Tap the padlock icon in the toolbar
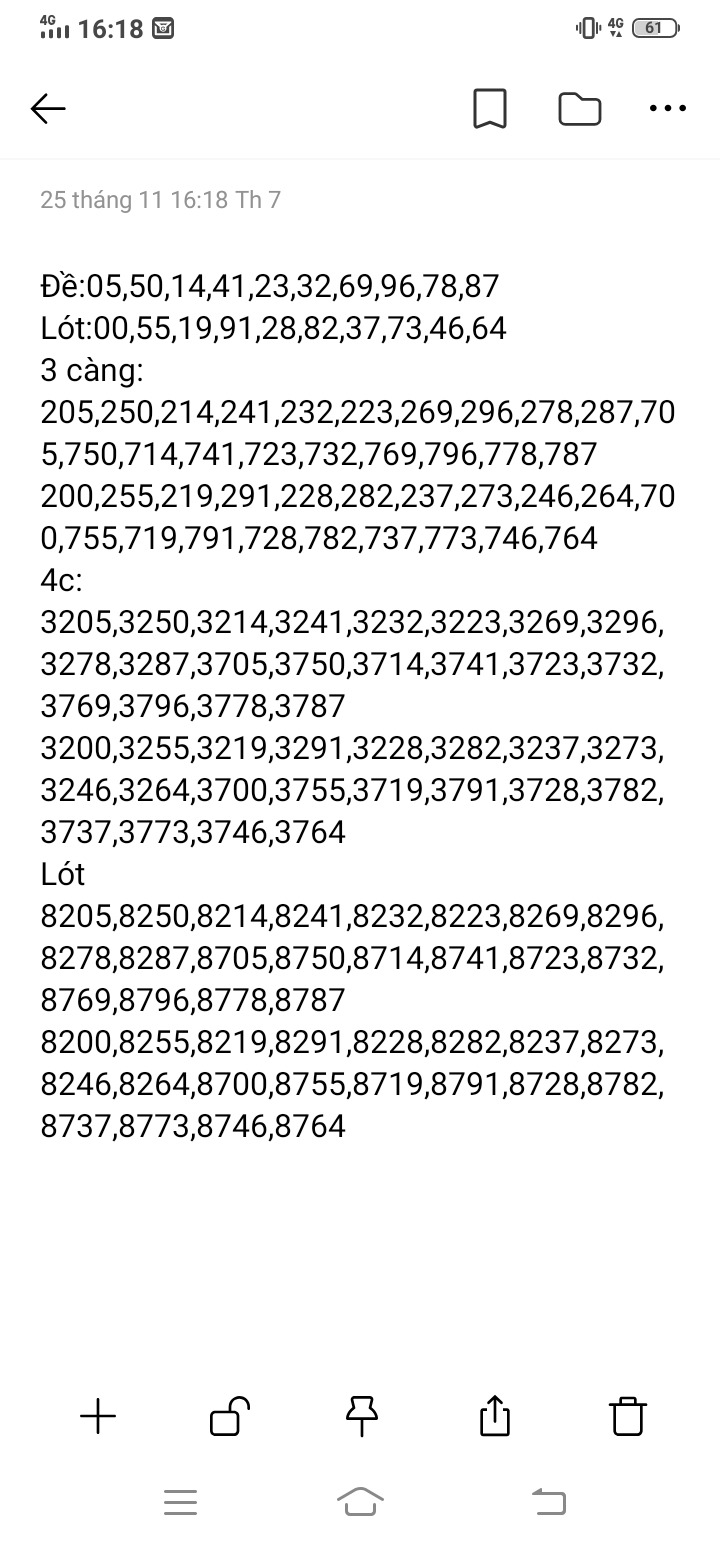 [229, 1416]
